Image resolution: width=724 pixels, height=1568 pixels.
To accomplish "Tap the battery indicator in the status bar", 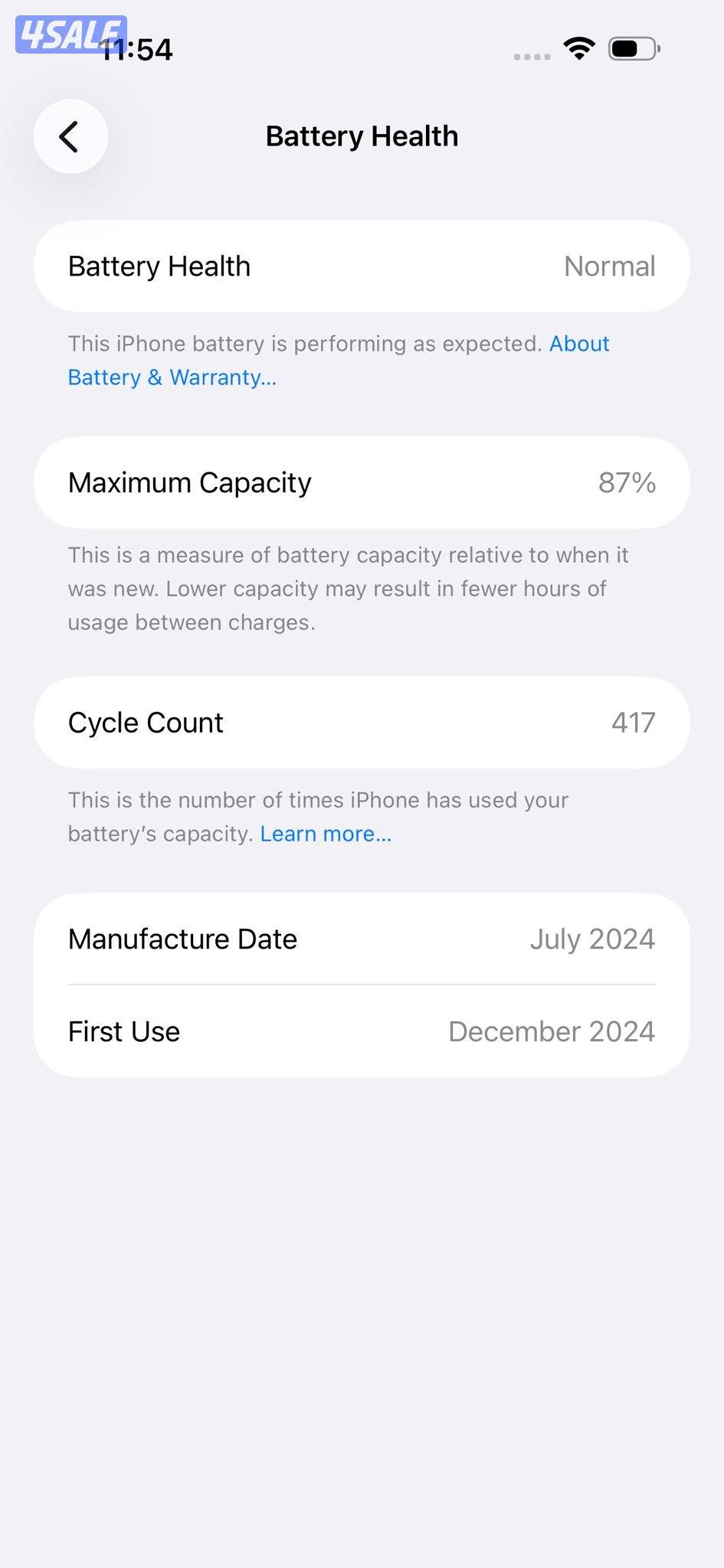I will [630, 48].
